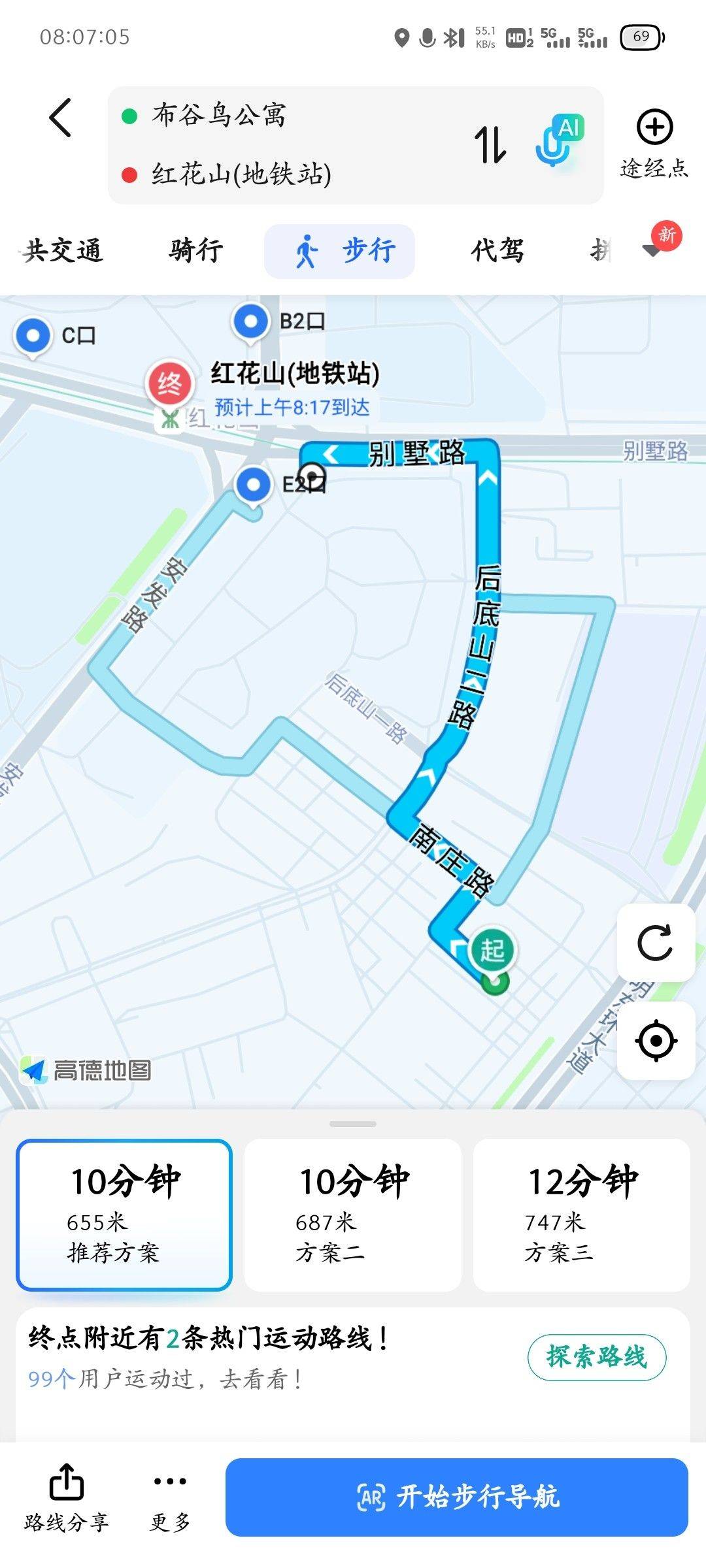
Task: Recenter map on my location
Action: [656, 1041]
